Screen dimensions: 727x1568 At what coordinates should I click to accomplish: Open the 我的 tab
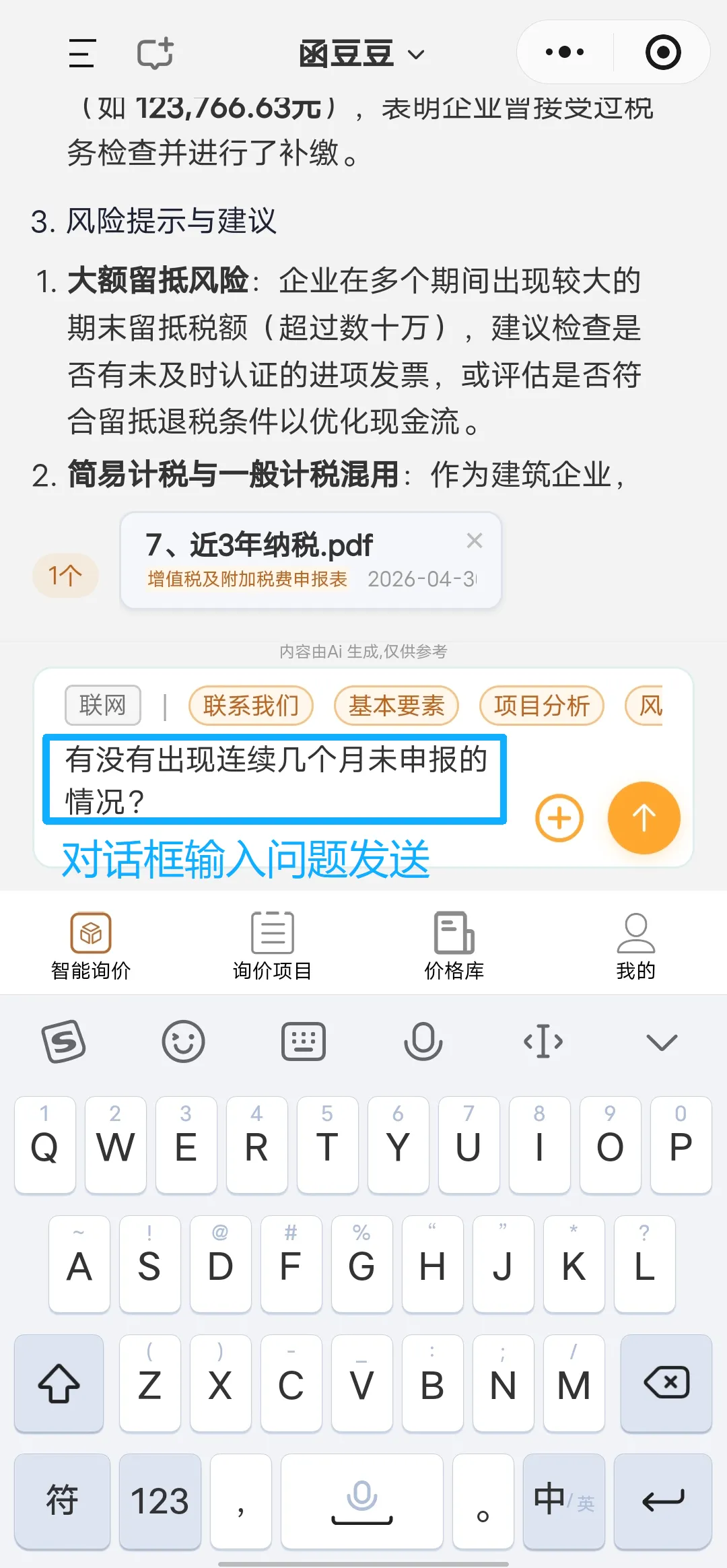coord(636,946)
